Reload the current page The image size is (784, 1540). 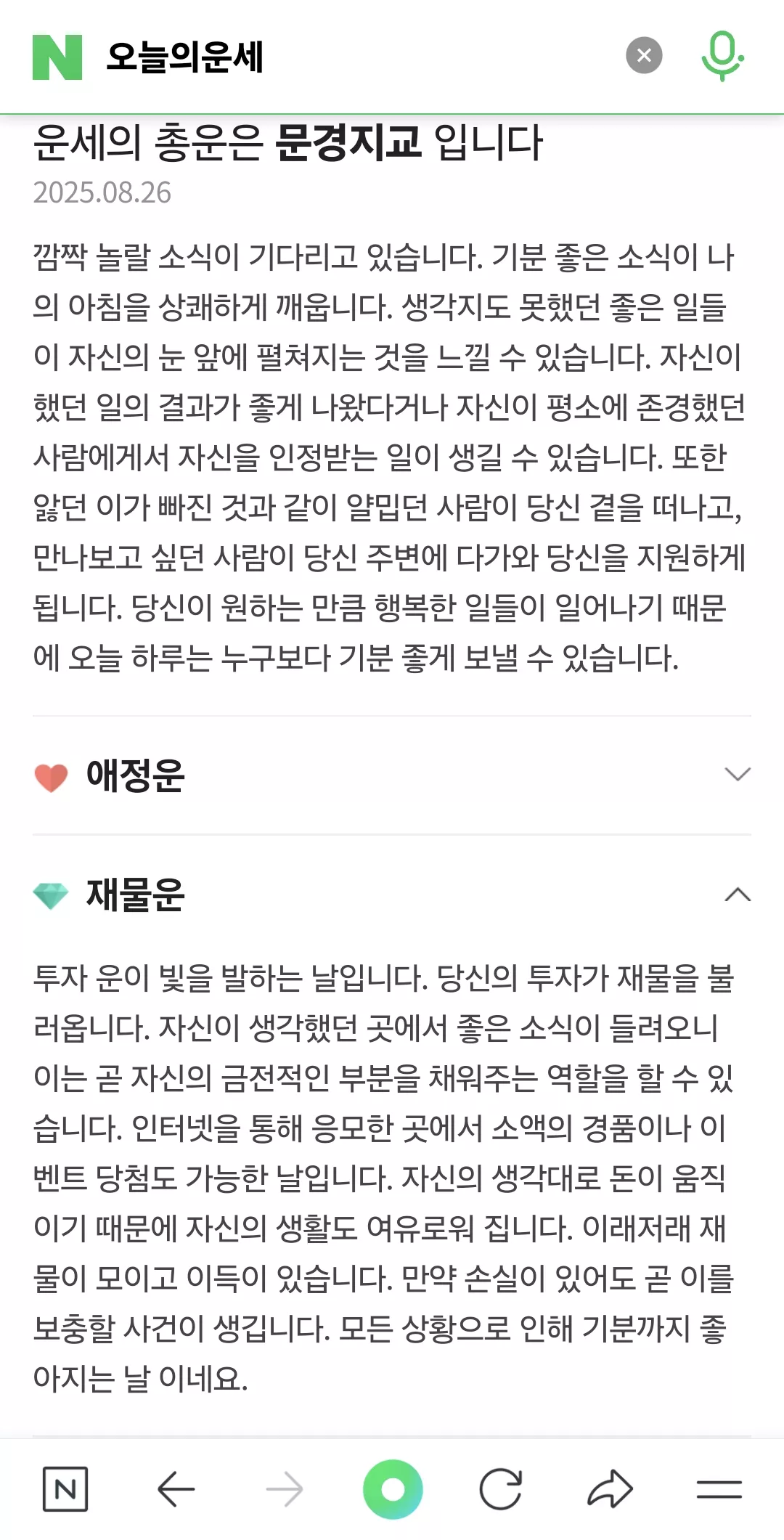tap(501, 1490)
